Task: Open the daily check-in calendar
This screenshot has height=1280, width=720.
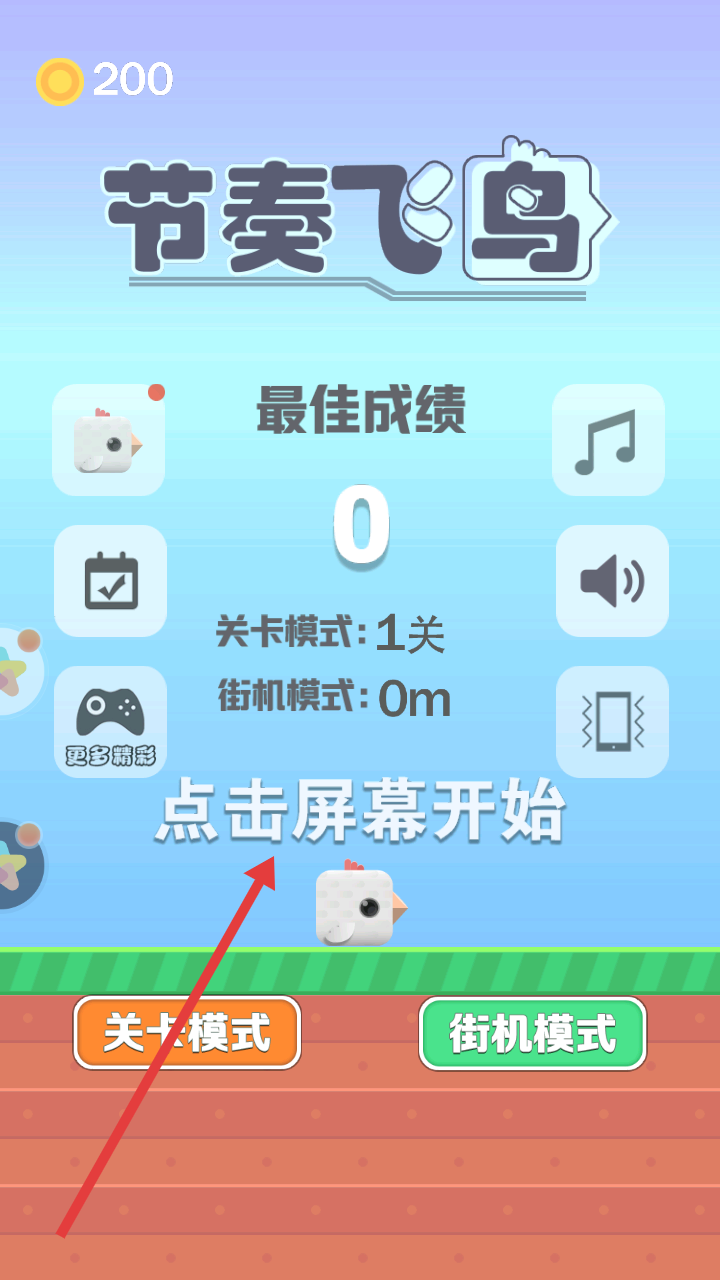Action: pos(110,581)
